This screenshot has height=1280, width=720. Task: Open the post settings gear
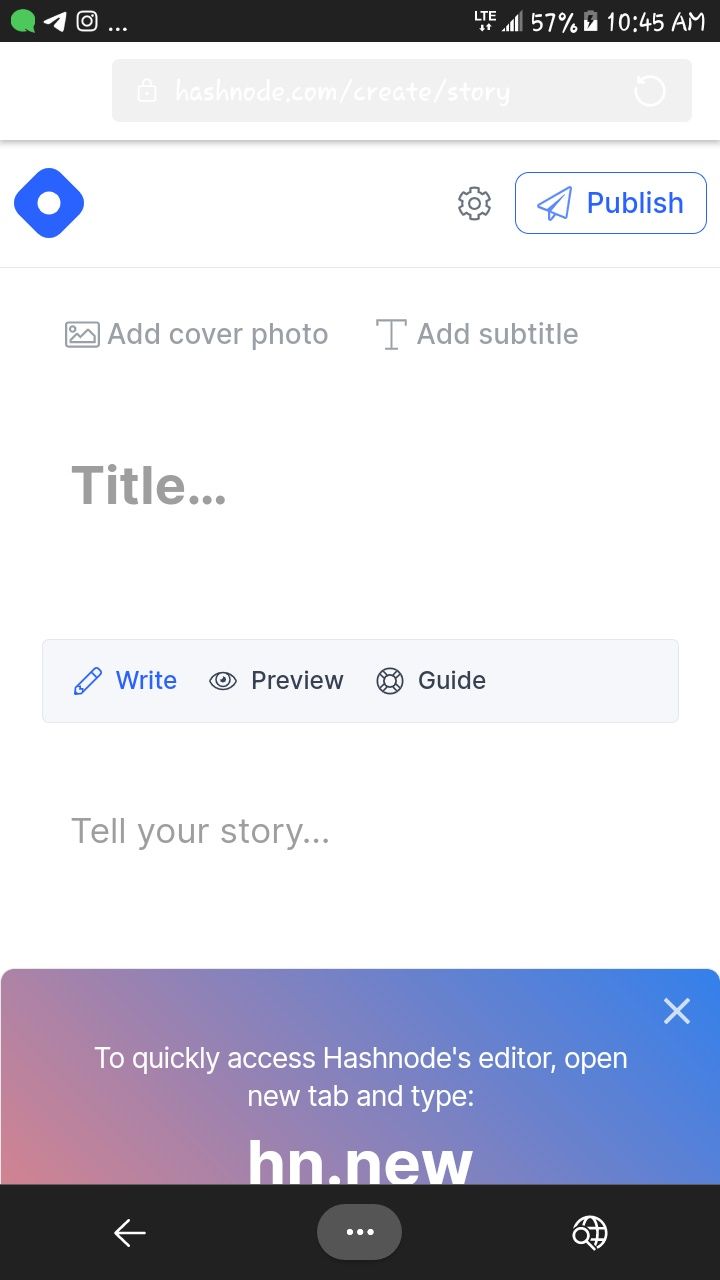point(474,203)
